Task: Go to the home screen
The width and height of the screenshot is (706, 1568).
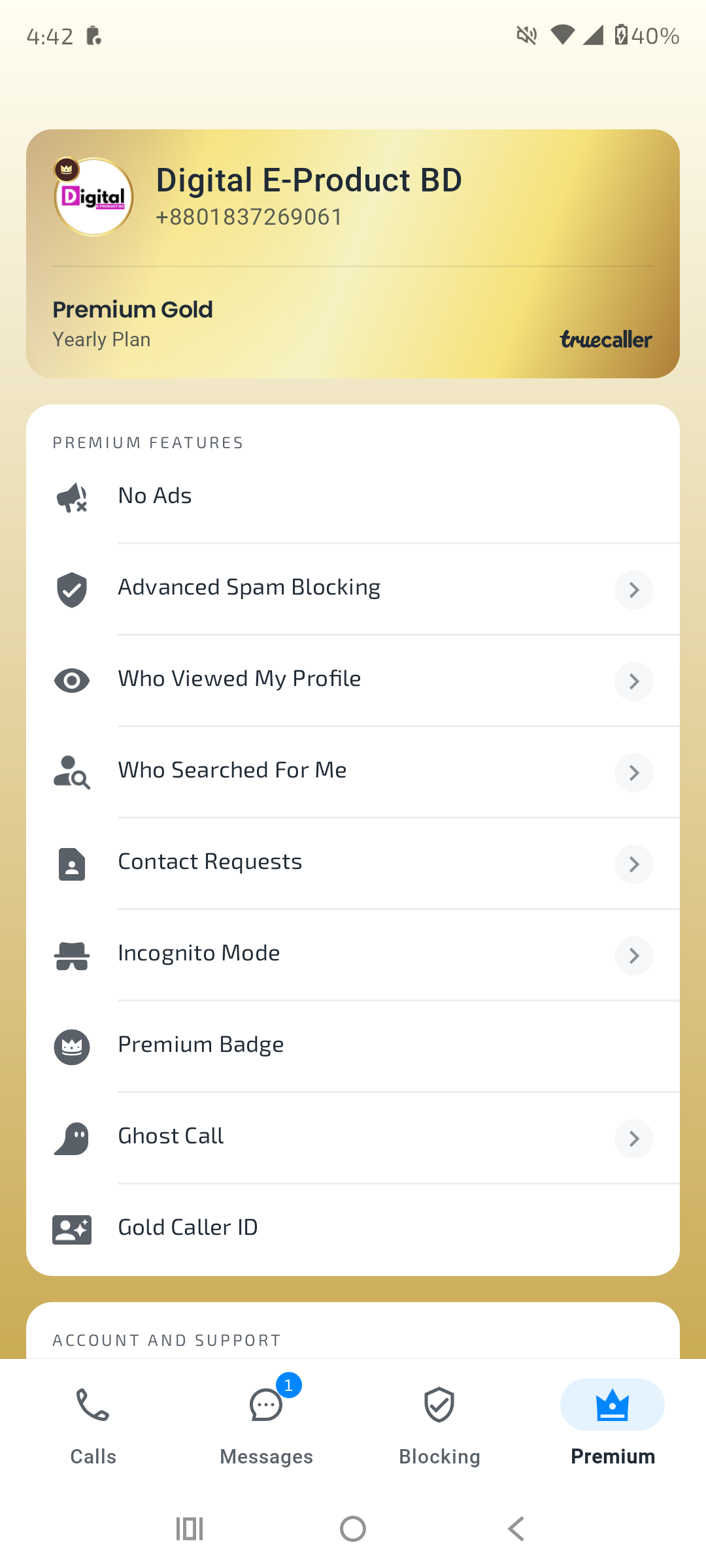Action: [x=353, y=1529]
